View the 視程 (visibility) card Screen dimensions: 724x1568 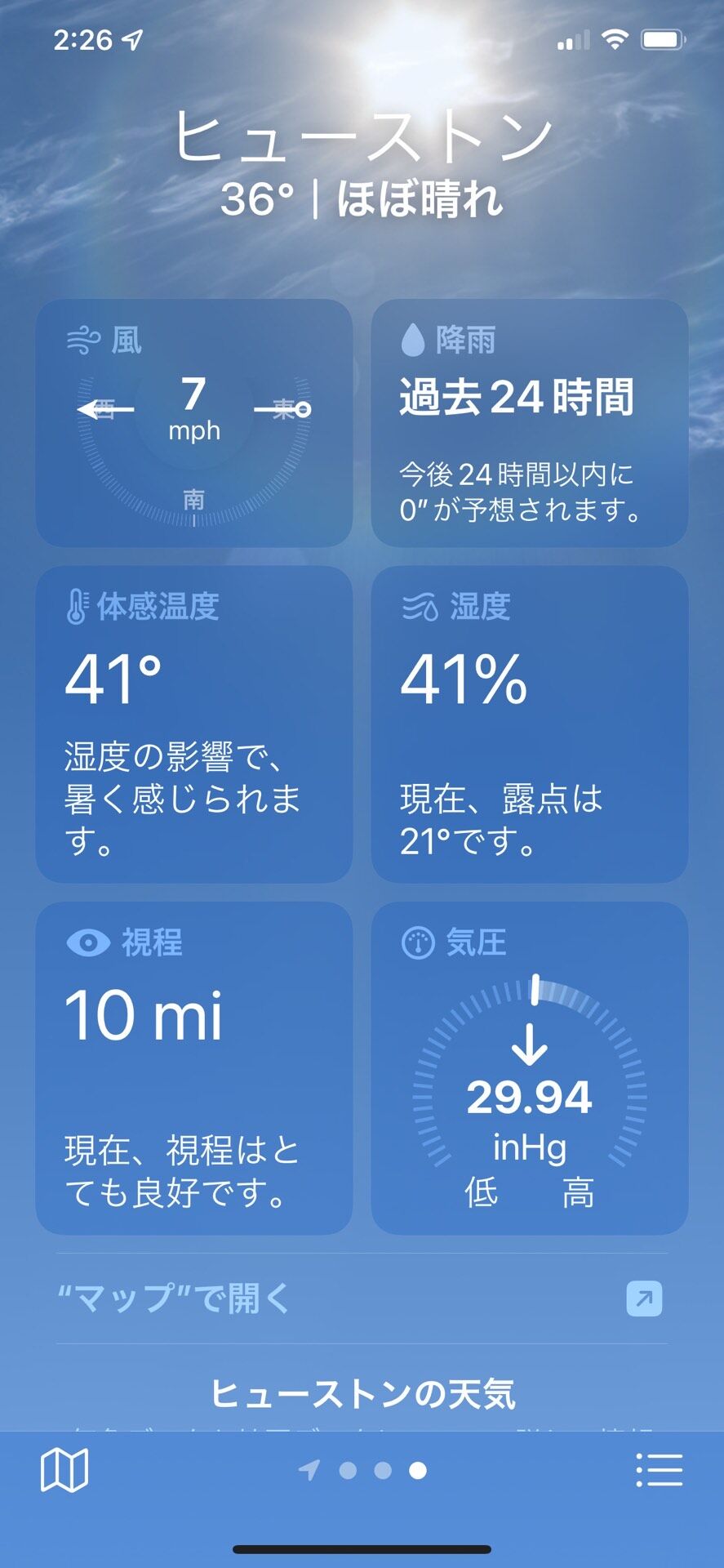[194, 1067]
